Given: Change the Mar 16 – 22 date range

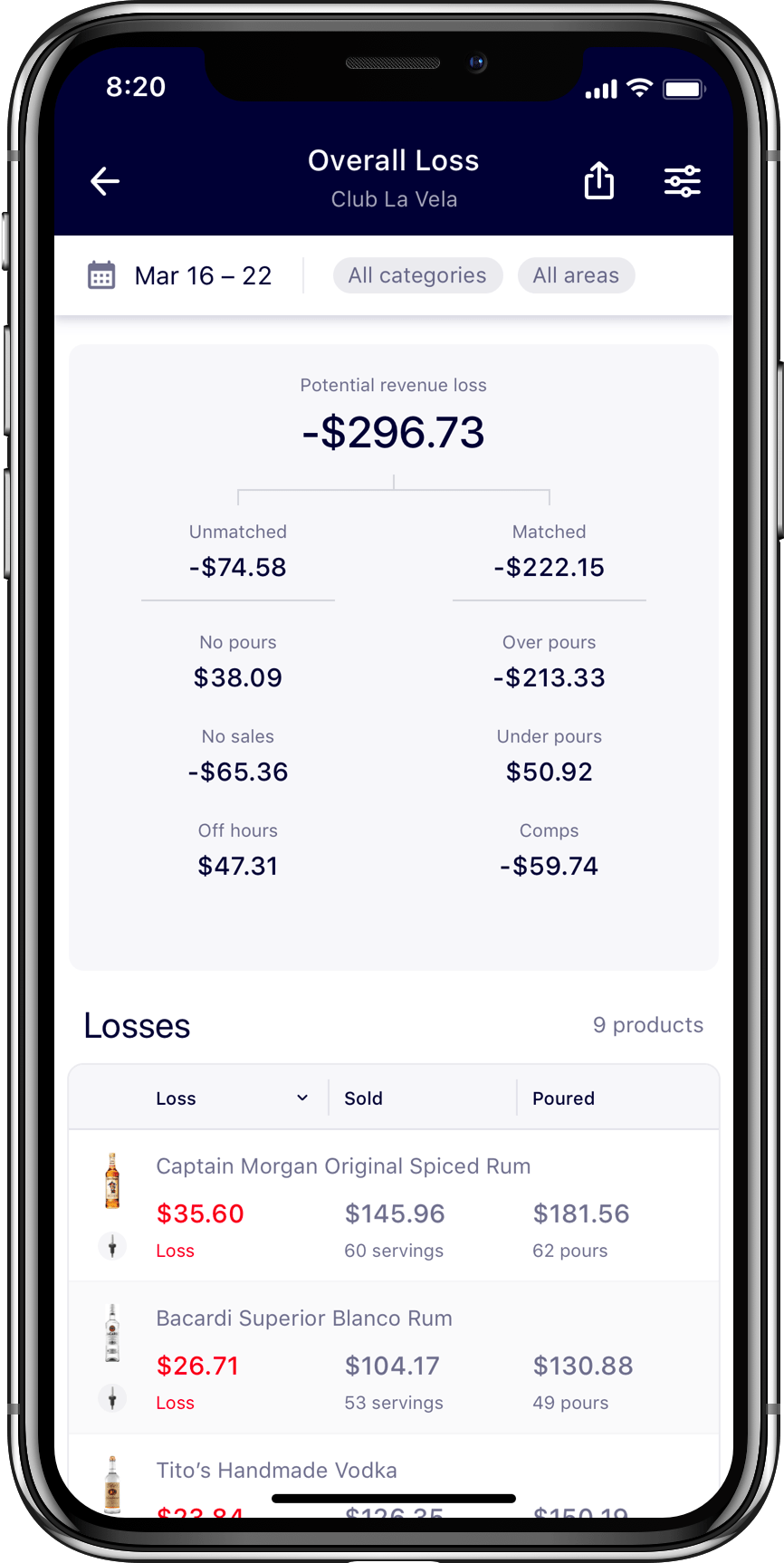Looking at the screenshot, I should tap(180, 275).
